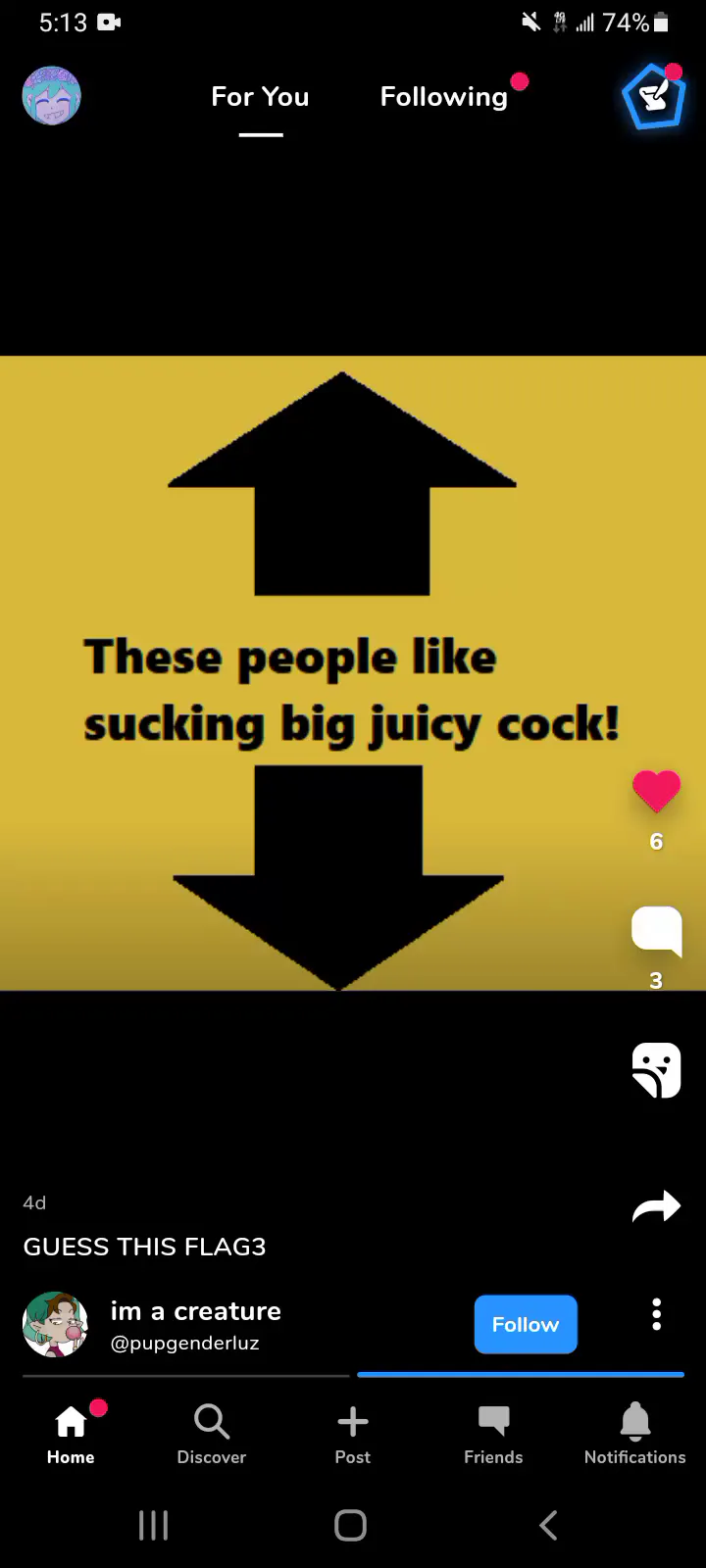Open the Friends tab
The width and height of the screenshot is (706, 1568).
pos(493,1434)
